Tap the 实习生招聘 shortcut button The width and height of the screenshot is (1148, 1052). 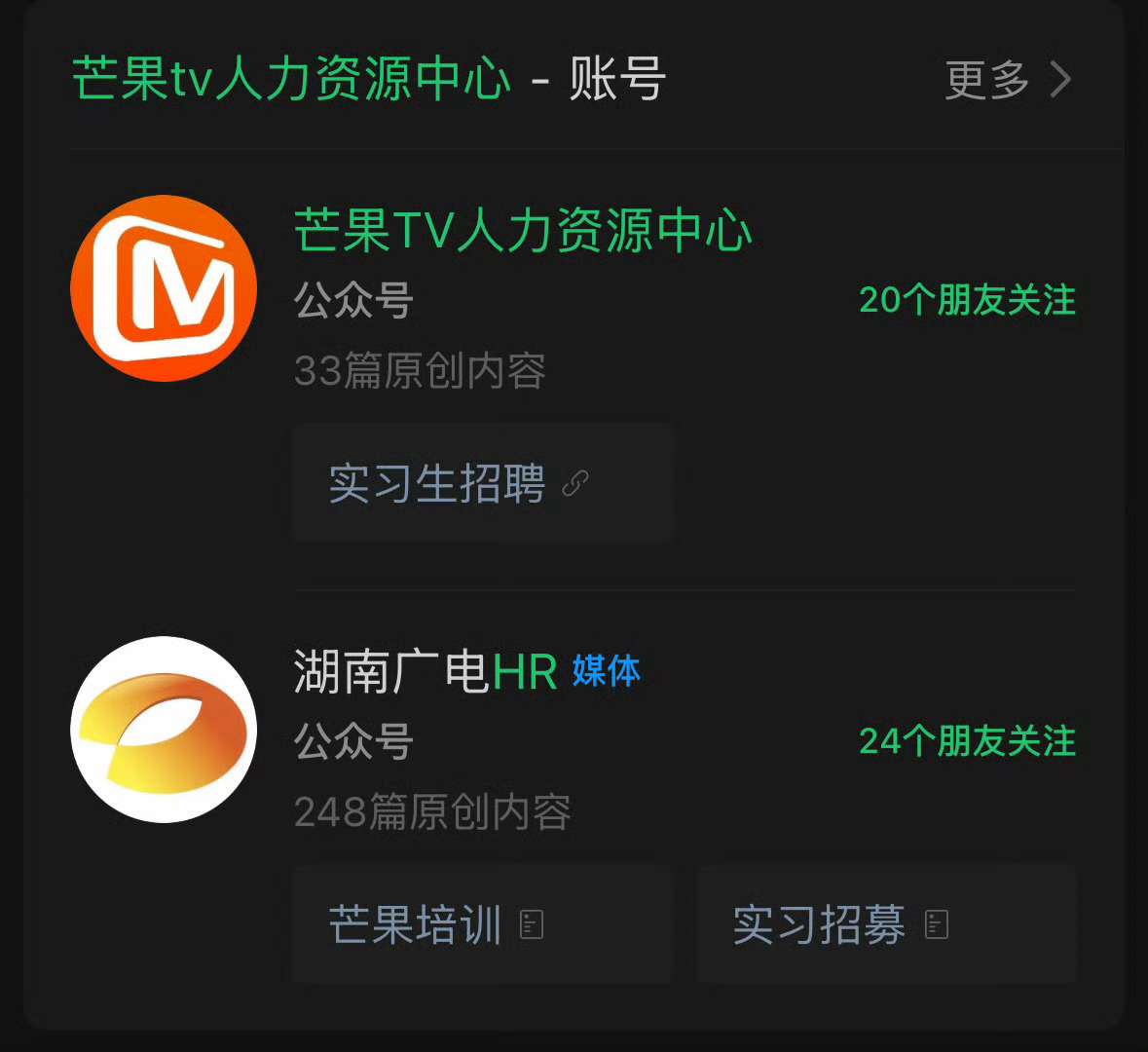[483, 483]
